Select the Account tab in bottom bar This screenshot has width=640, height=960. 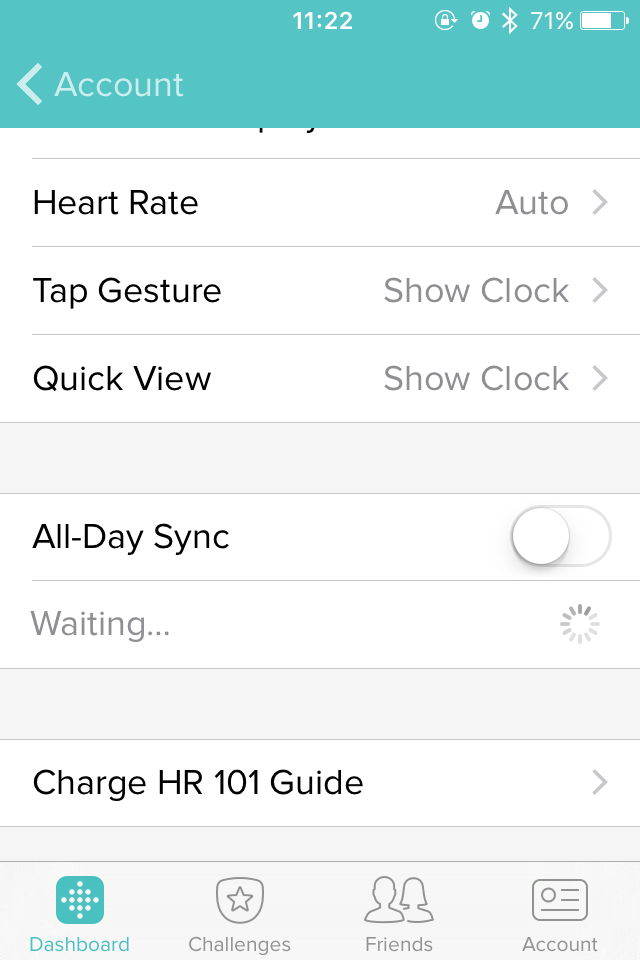pos(559,914)
